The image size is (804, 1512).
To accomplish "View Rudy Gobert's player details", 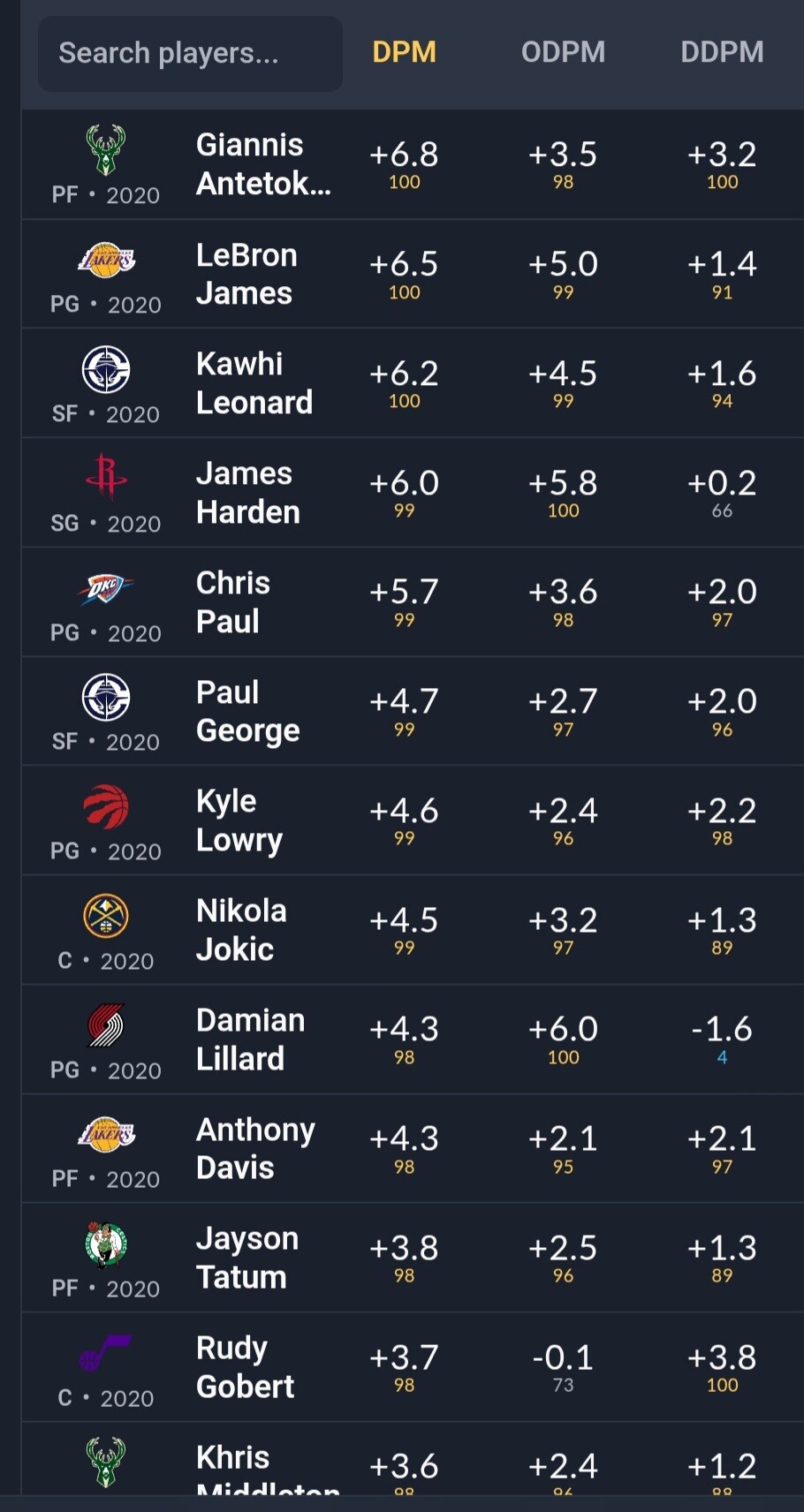I will [413, 1368].
